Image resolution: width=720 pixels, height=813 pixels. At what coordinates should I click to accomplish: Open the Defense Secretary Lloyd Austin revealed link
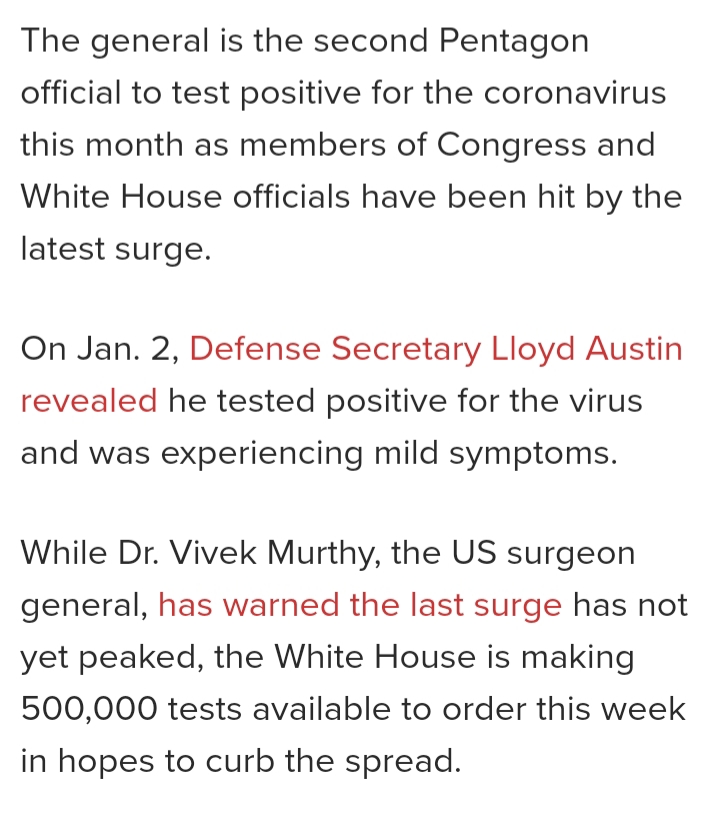[x=435, y=350]
